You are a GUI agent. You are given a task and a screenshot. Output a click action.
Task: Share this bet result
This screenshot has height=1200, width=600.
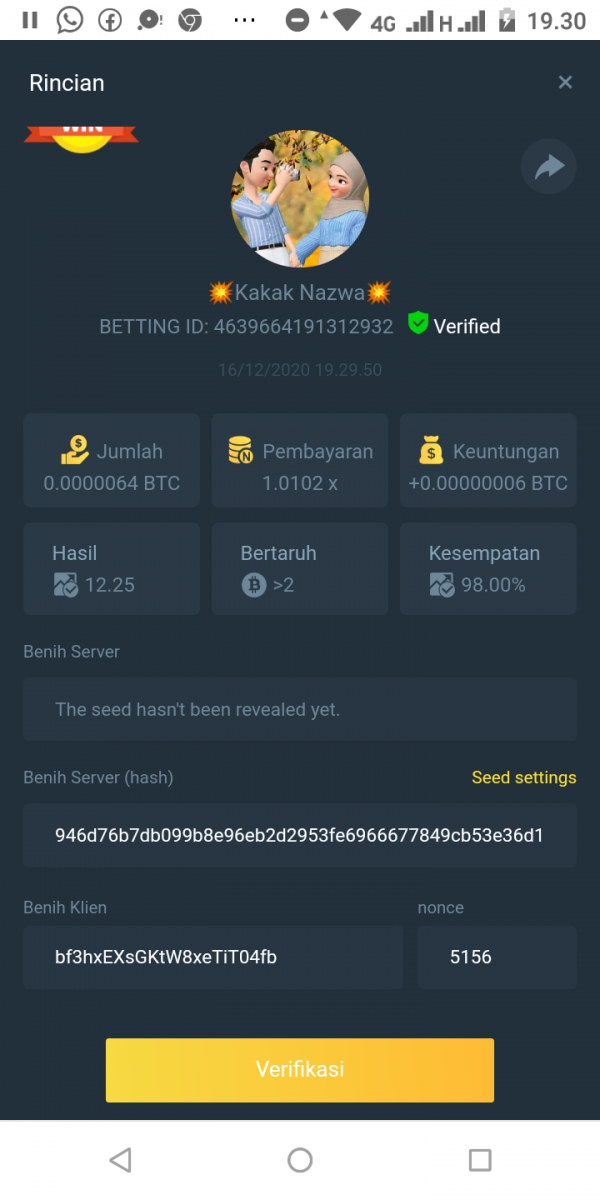pyautogui.click(x=549, y=167)
